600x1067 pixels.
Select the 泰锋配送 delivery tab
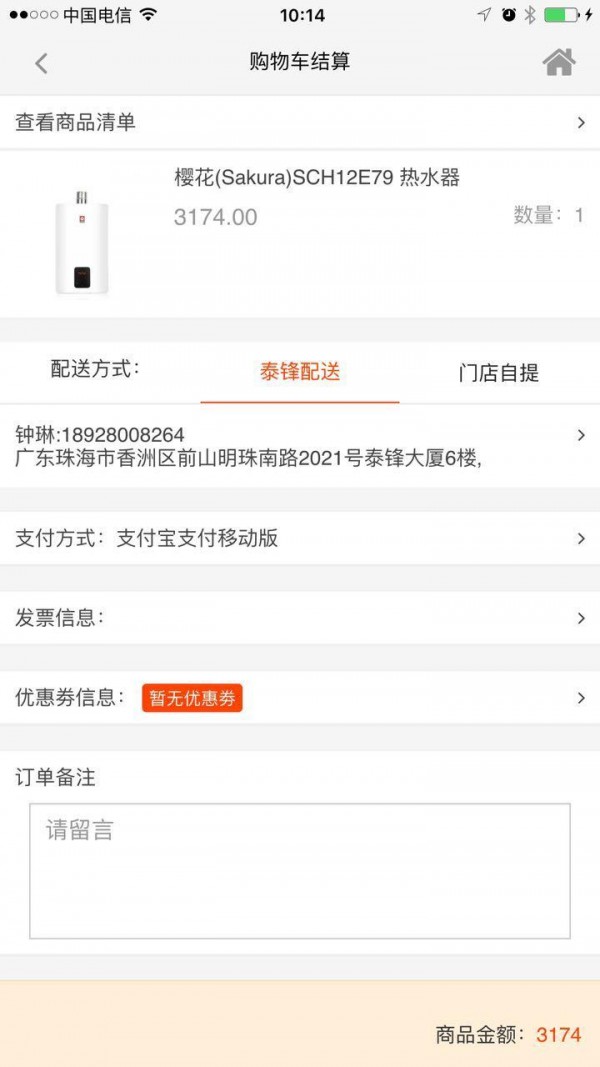300,372
